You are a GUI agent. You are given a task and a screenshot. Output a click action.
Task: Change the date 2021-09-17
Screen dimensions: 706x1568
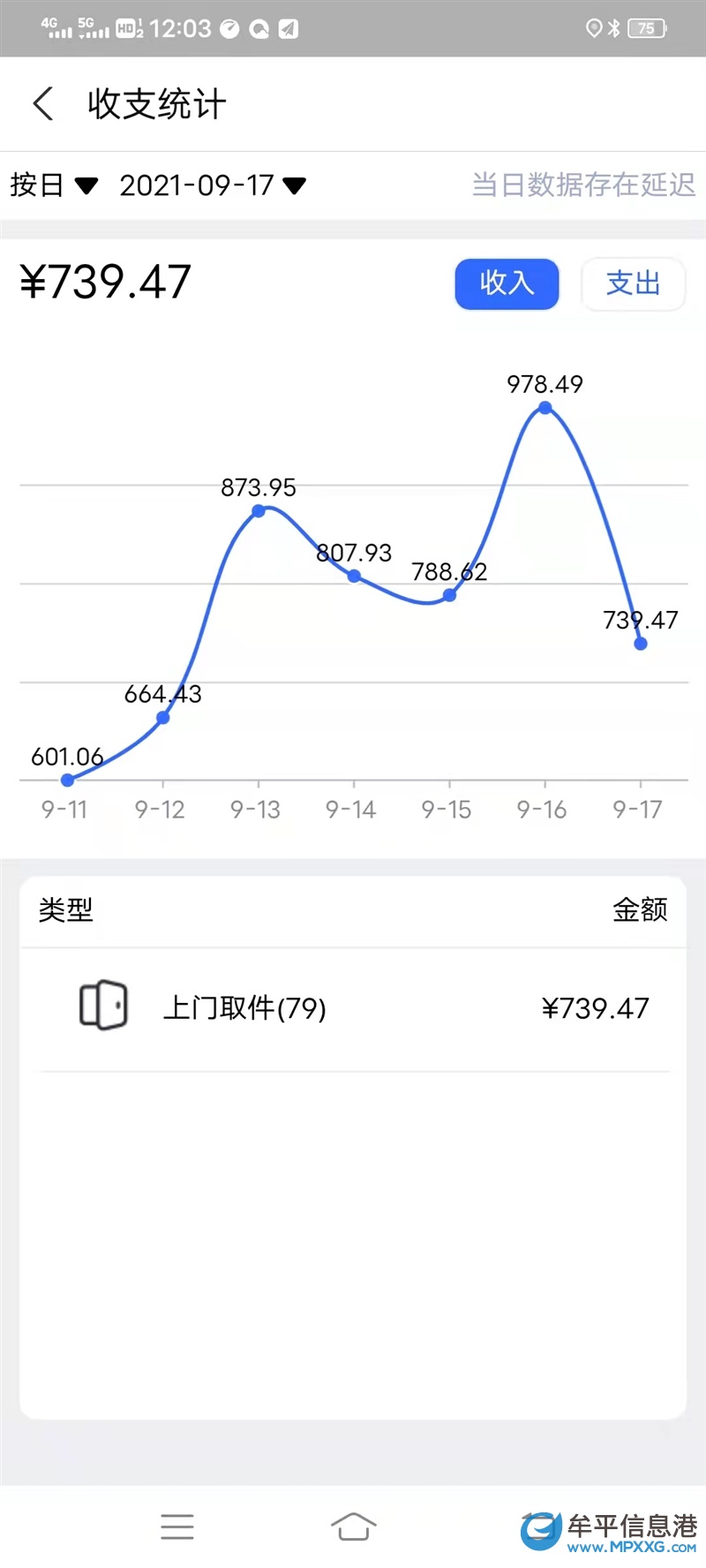(212, 185)
